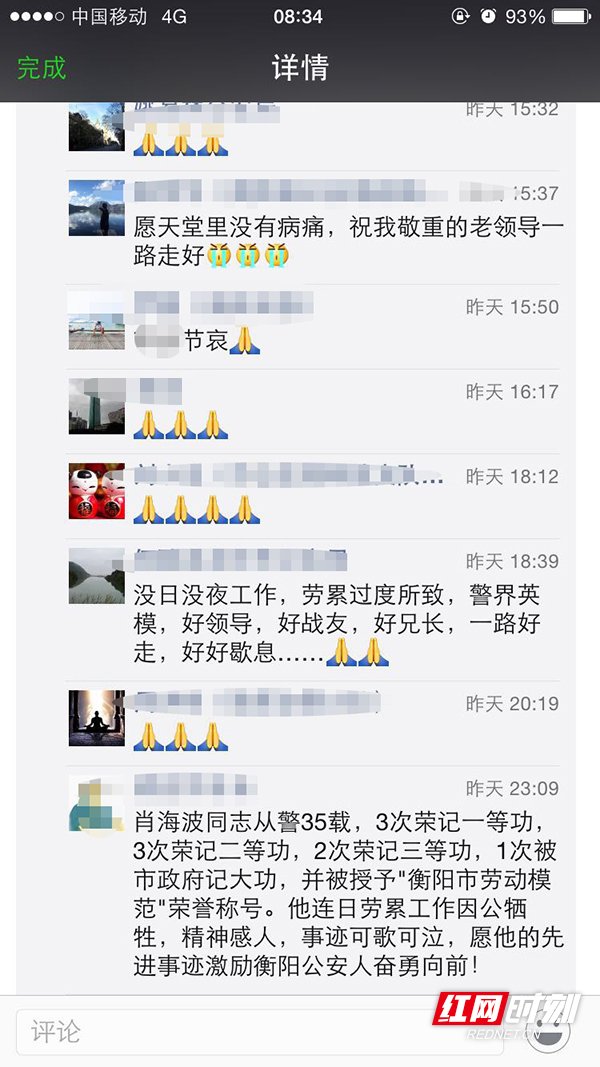The image size is (600, 1067).
Task: Open the avatar of the 昨天 15:37 commenter
Action: (96, 208)
